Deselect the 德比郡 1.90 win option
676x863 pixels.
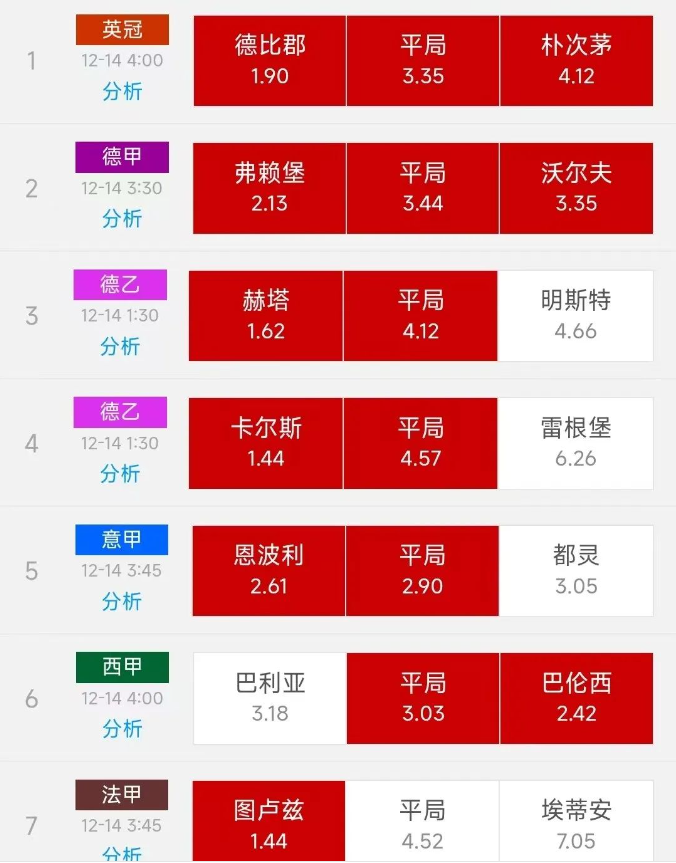pyautogui.click(x=270, y=60)
